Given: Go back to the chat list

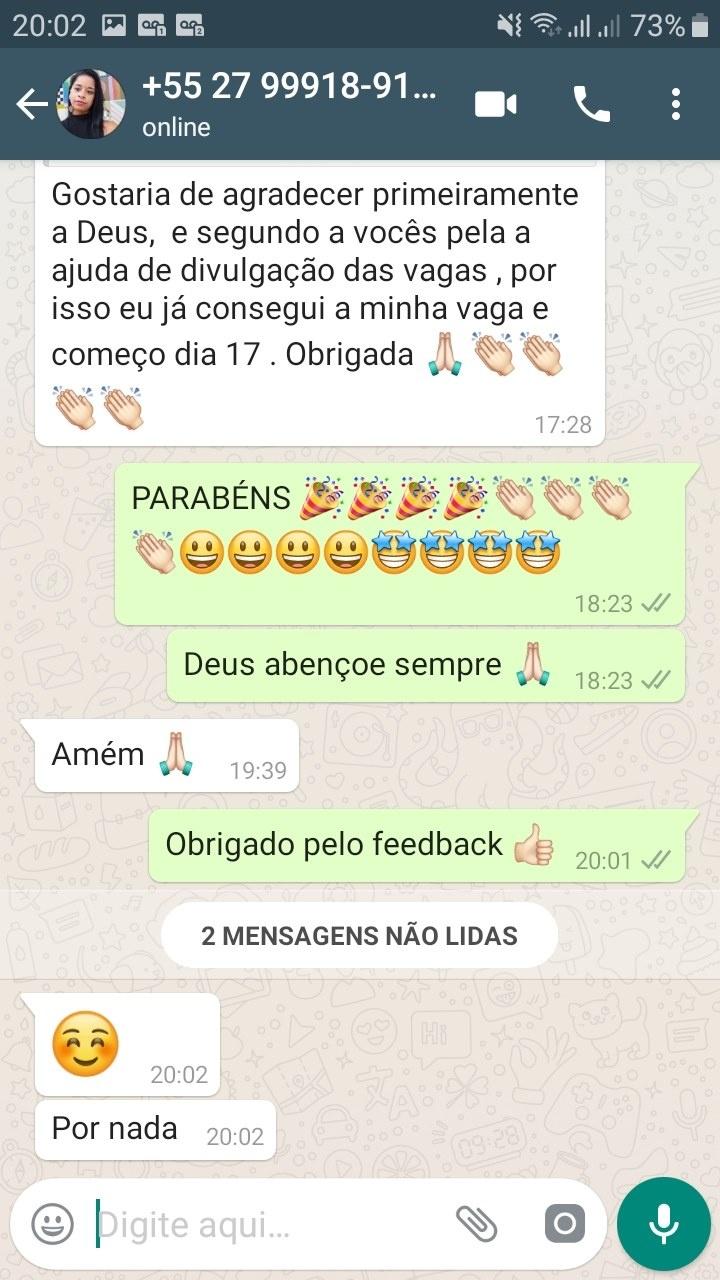Looking at the screenshot, I should (x=32, y=104).
